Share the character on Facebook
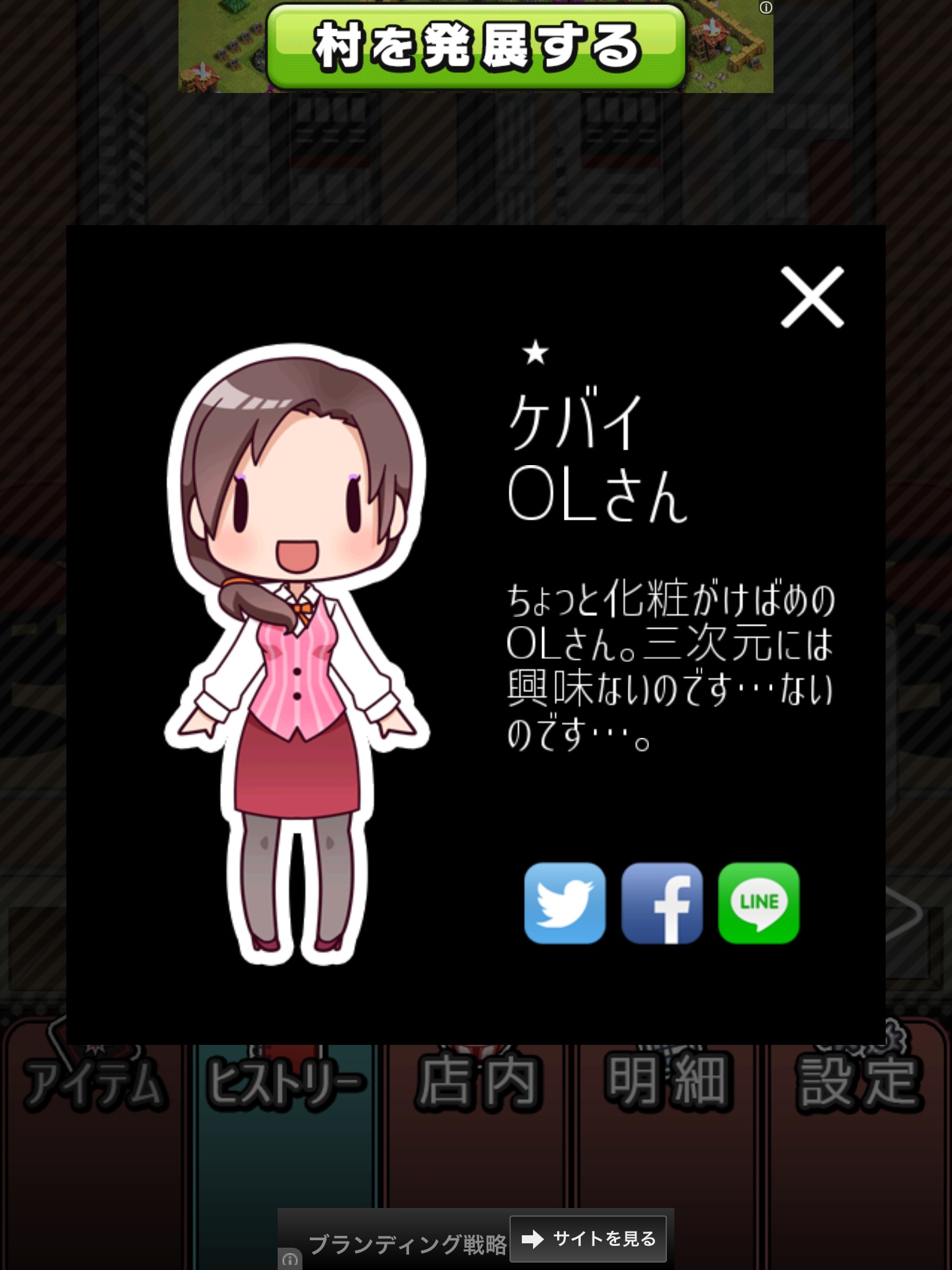Image resolution: width=952 pixels, height=1270 pixels. pyautogui.click(x=662, y=903)
